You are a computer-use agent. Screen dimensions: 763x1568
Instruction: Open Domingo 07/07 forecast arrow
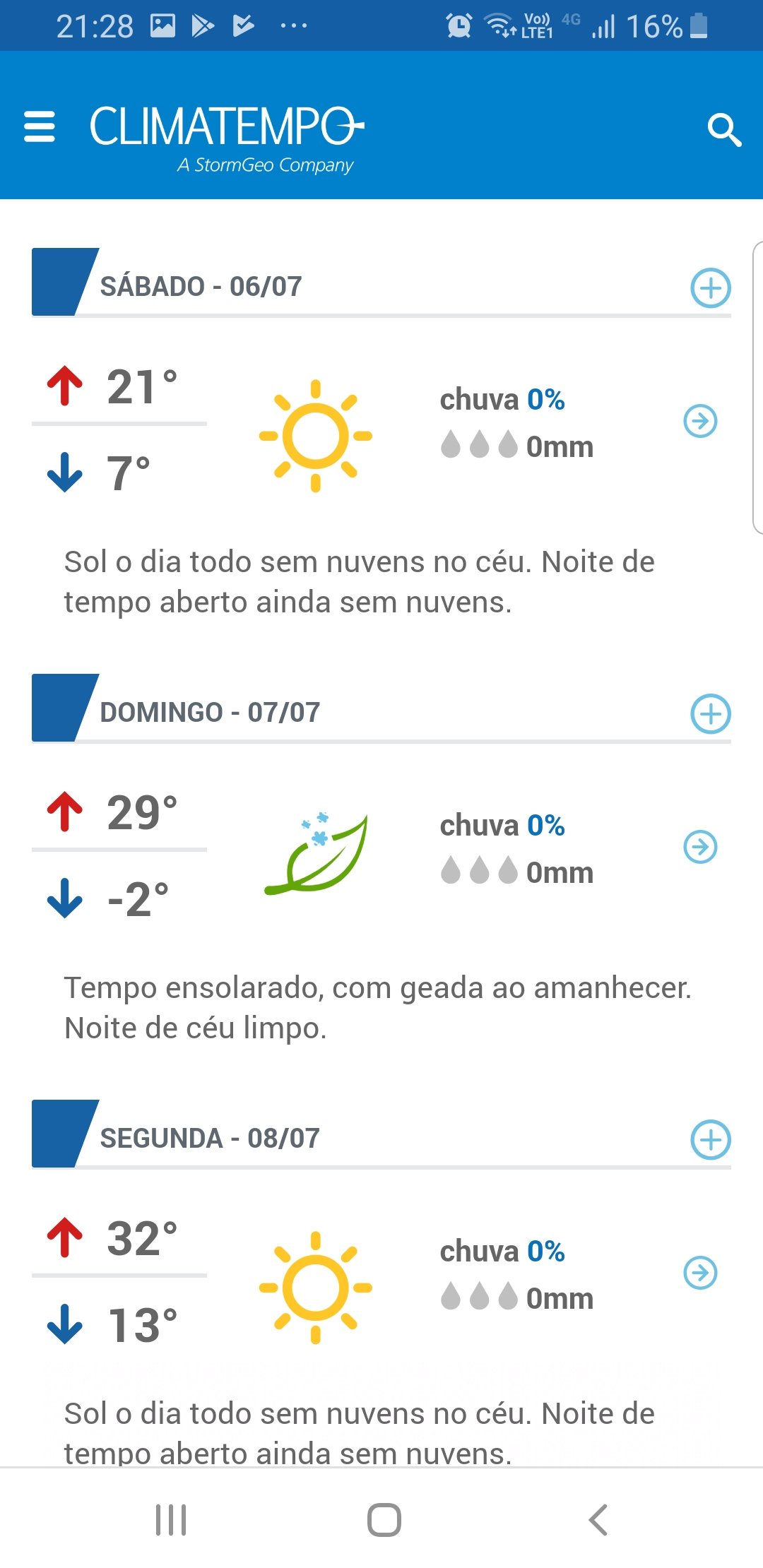point(700,847)
